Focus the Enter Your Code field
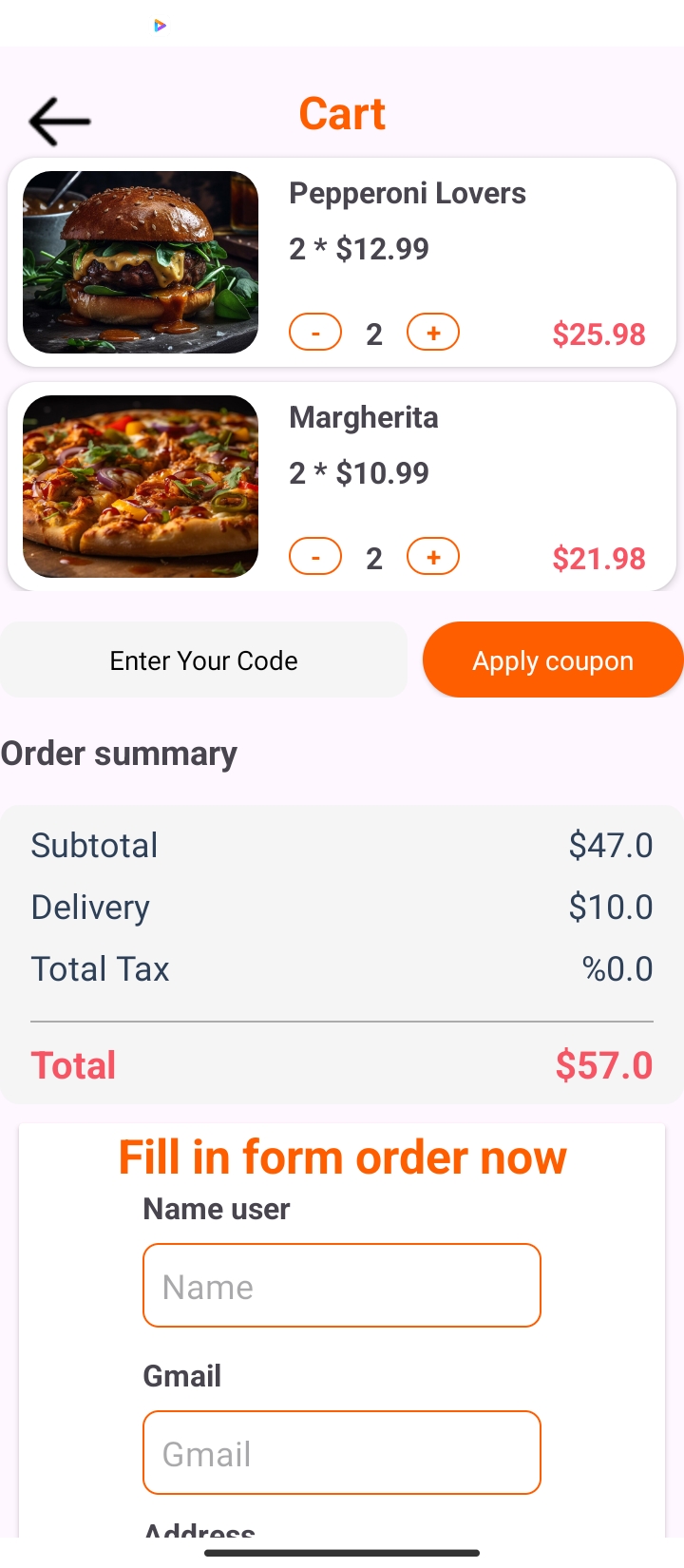The image size is (684, 1568). pyautogui.click(x=203, y=660)
